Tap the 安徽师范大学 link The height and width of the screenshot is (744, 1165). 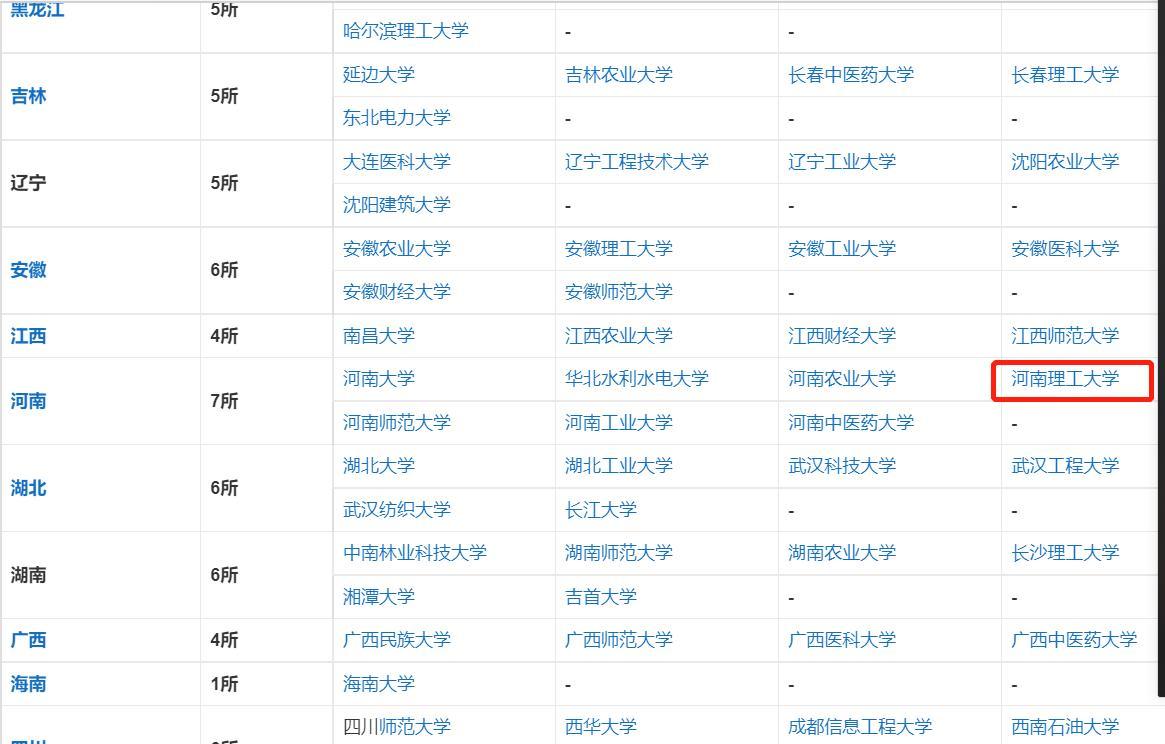[618, 292]
